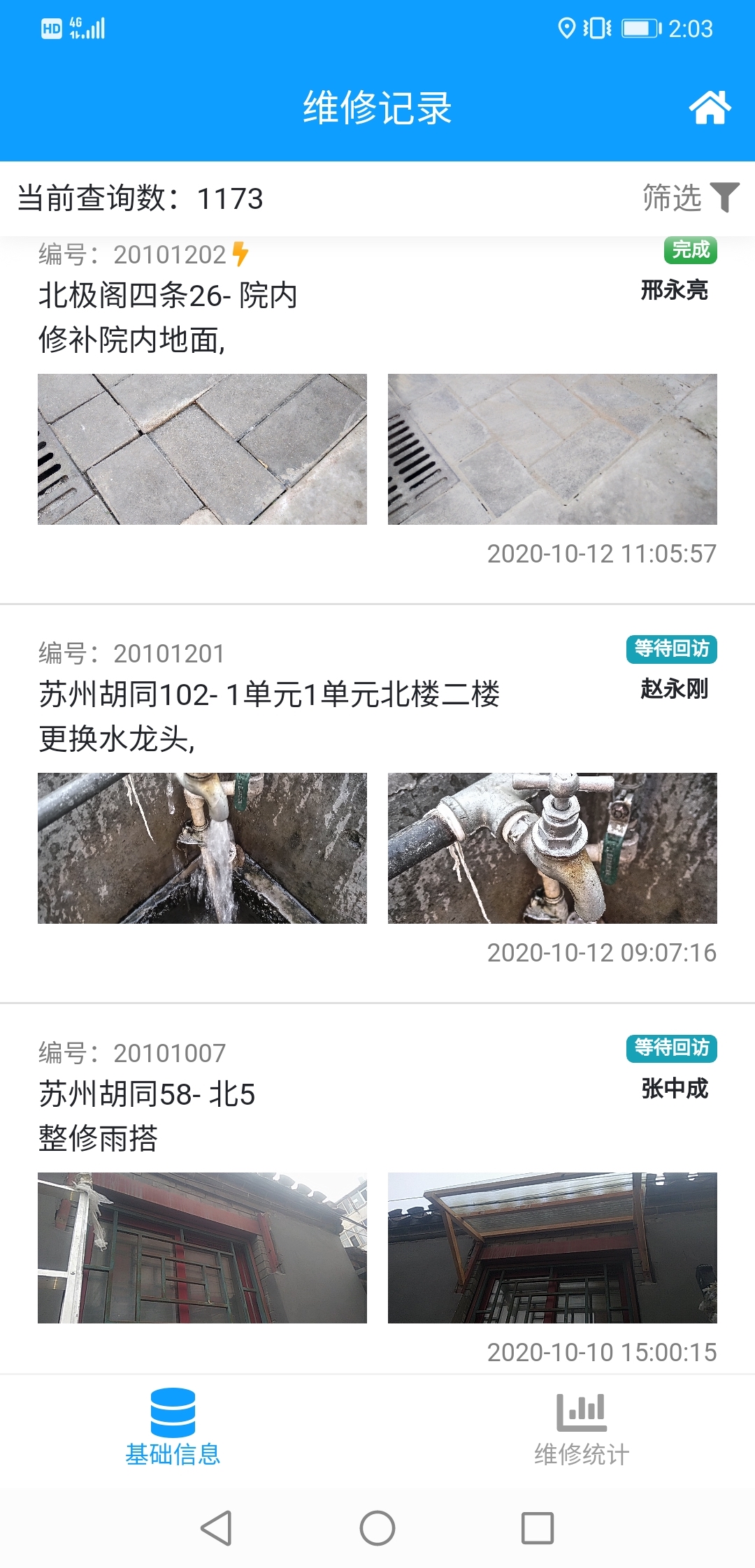Tap the home icon in header

710,108
